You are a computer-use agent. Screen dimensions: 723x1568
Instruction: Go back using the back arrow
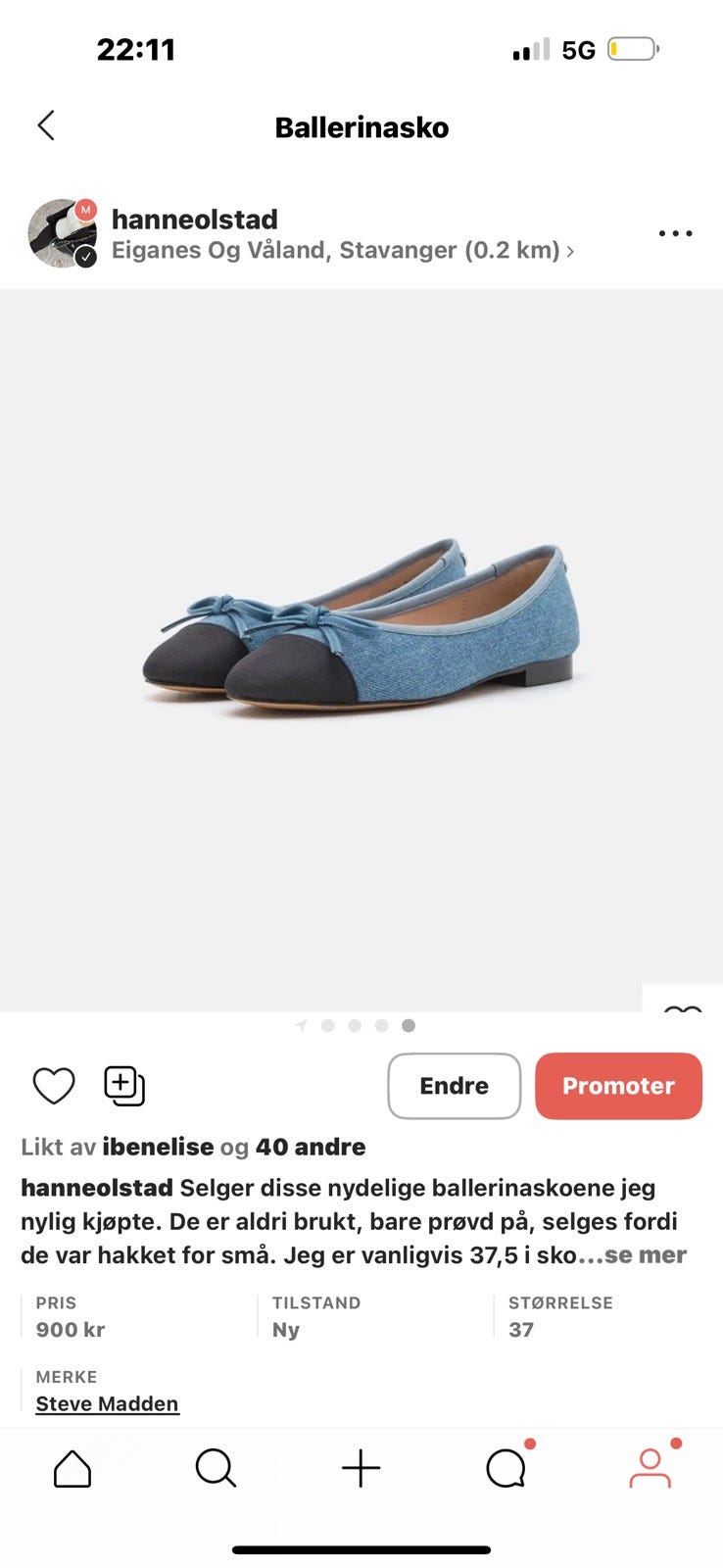pyautogui.click(x=46, y=126)
